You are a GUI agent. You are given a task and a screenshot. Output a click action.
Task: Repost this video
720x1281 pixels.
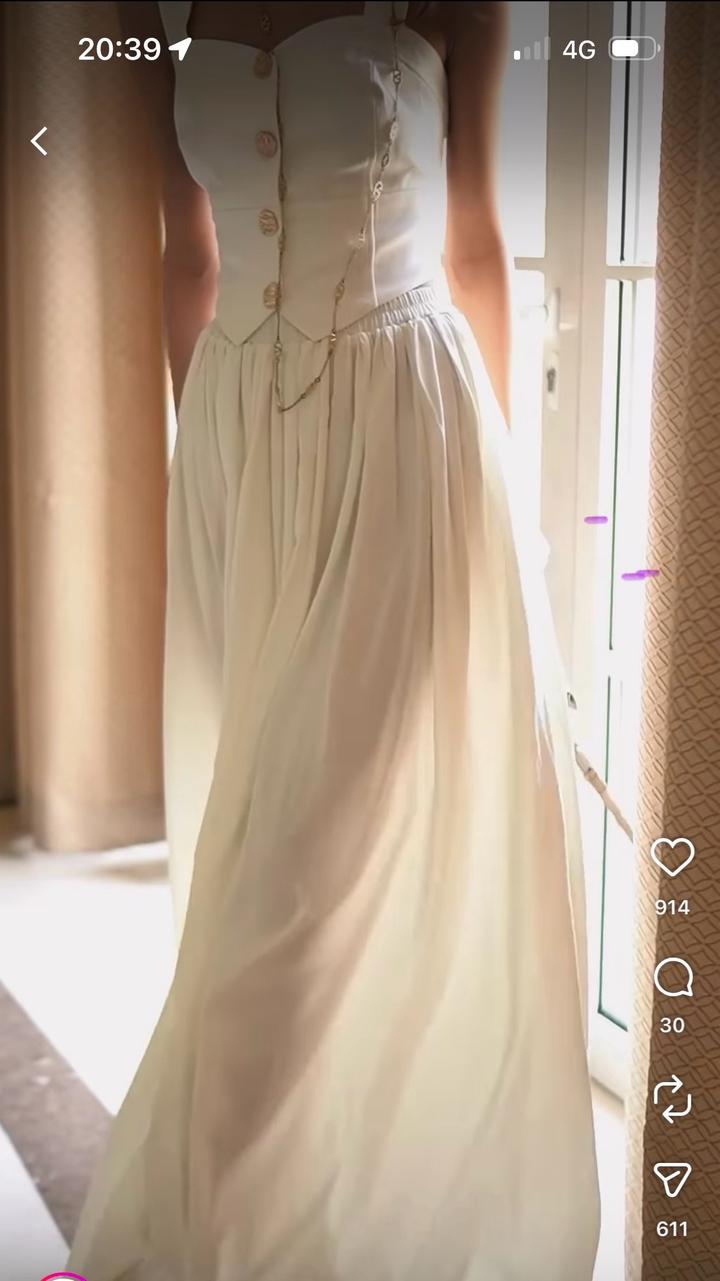coord(672,1098)
